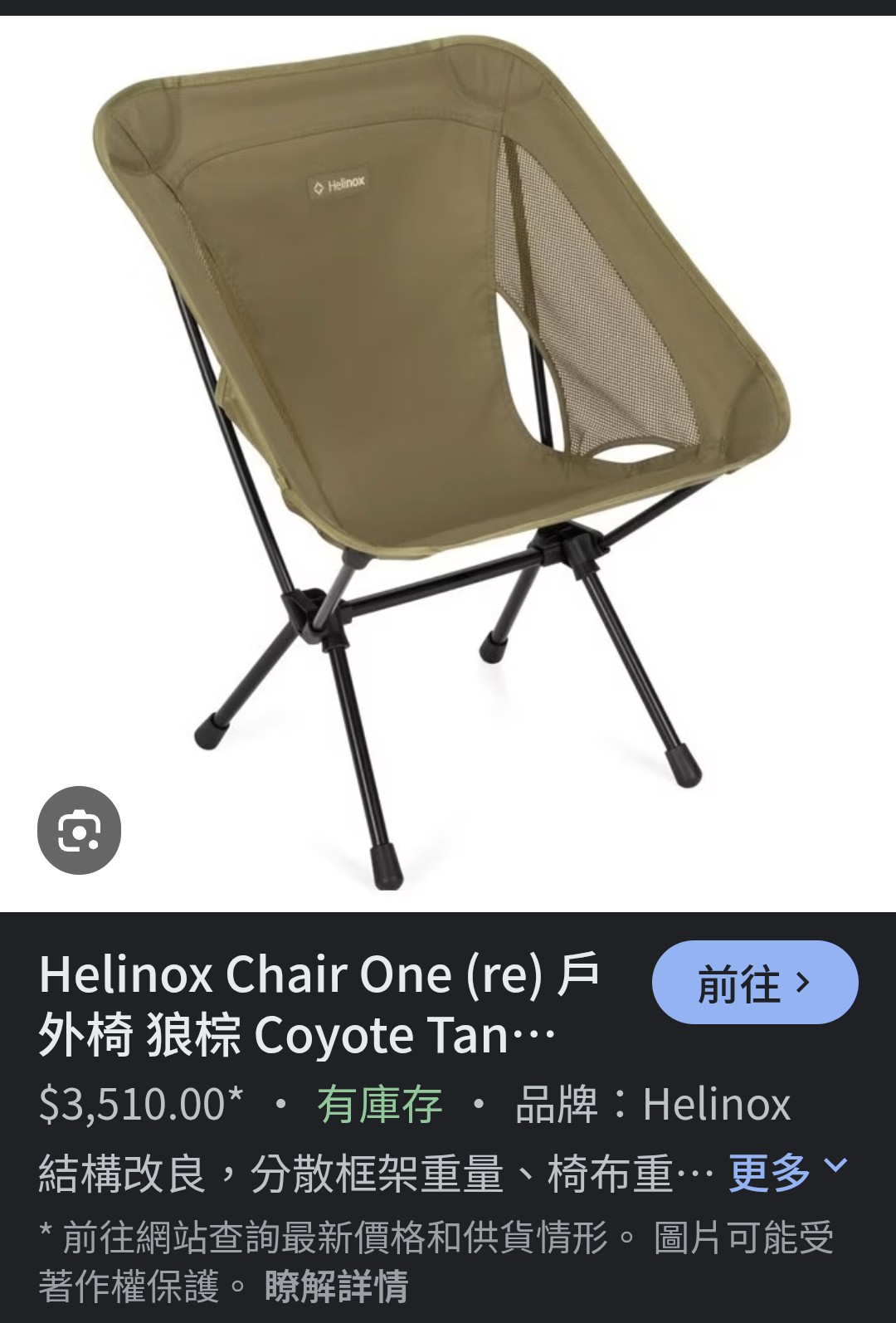Search the chair image with Google Lens
Screen dimensions: 896x1323
[x=79, y=831]
